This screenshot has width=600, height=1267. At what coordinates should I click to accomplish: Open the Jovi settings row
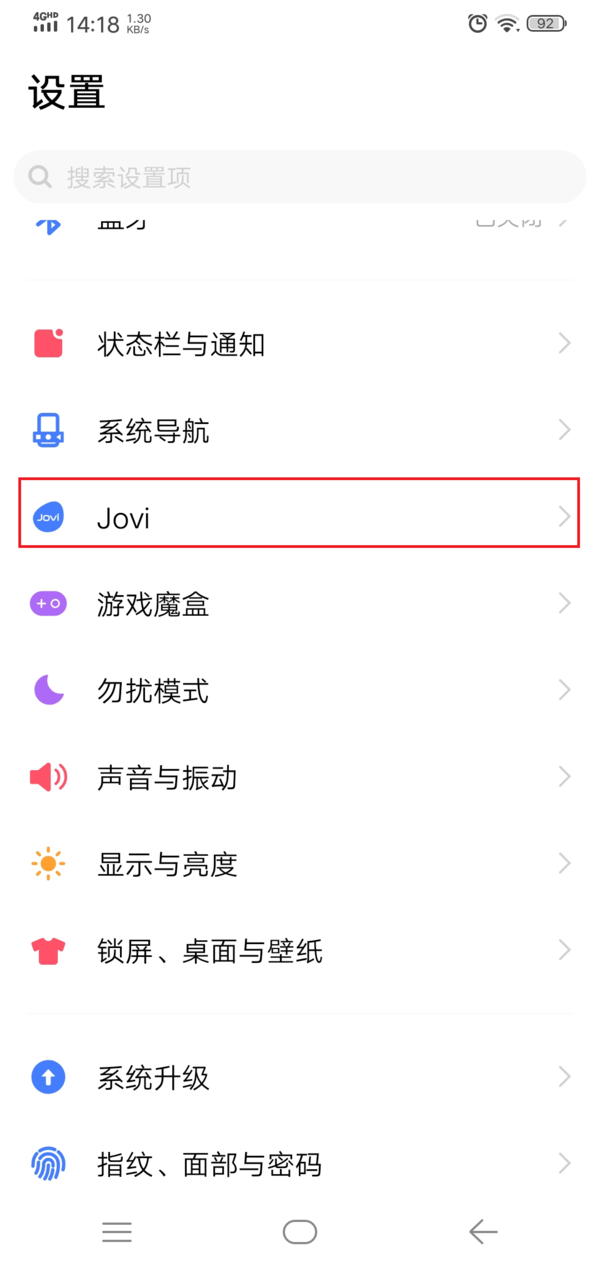300,517
